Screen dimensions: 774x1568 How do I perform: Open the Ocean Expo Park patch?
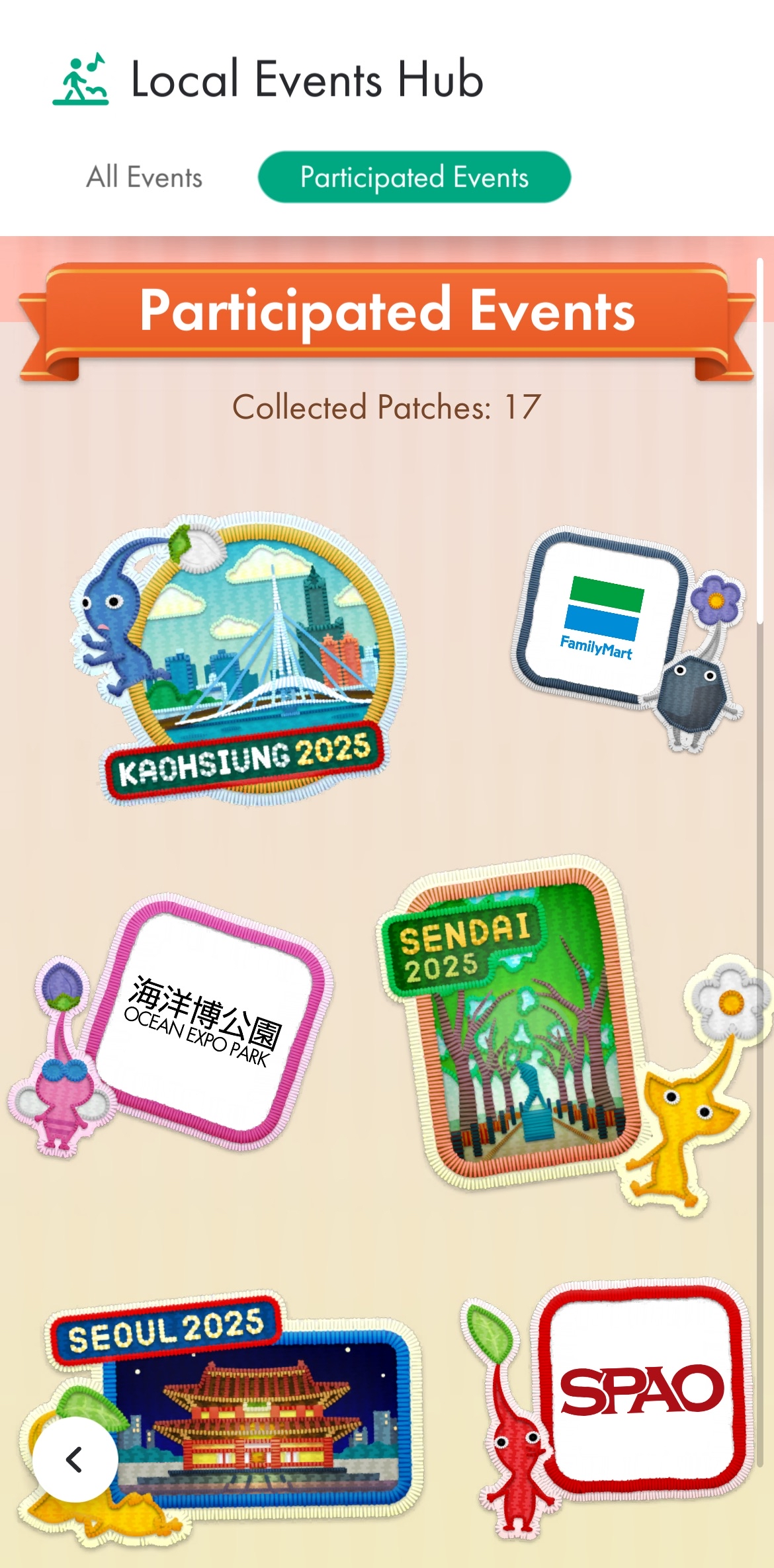click(x=205, y=1022)
